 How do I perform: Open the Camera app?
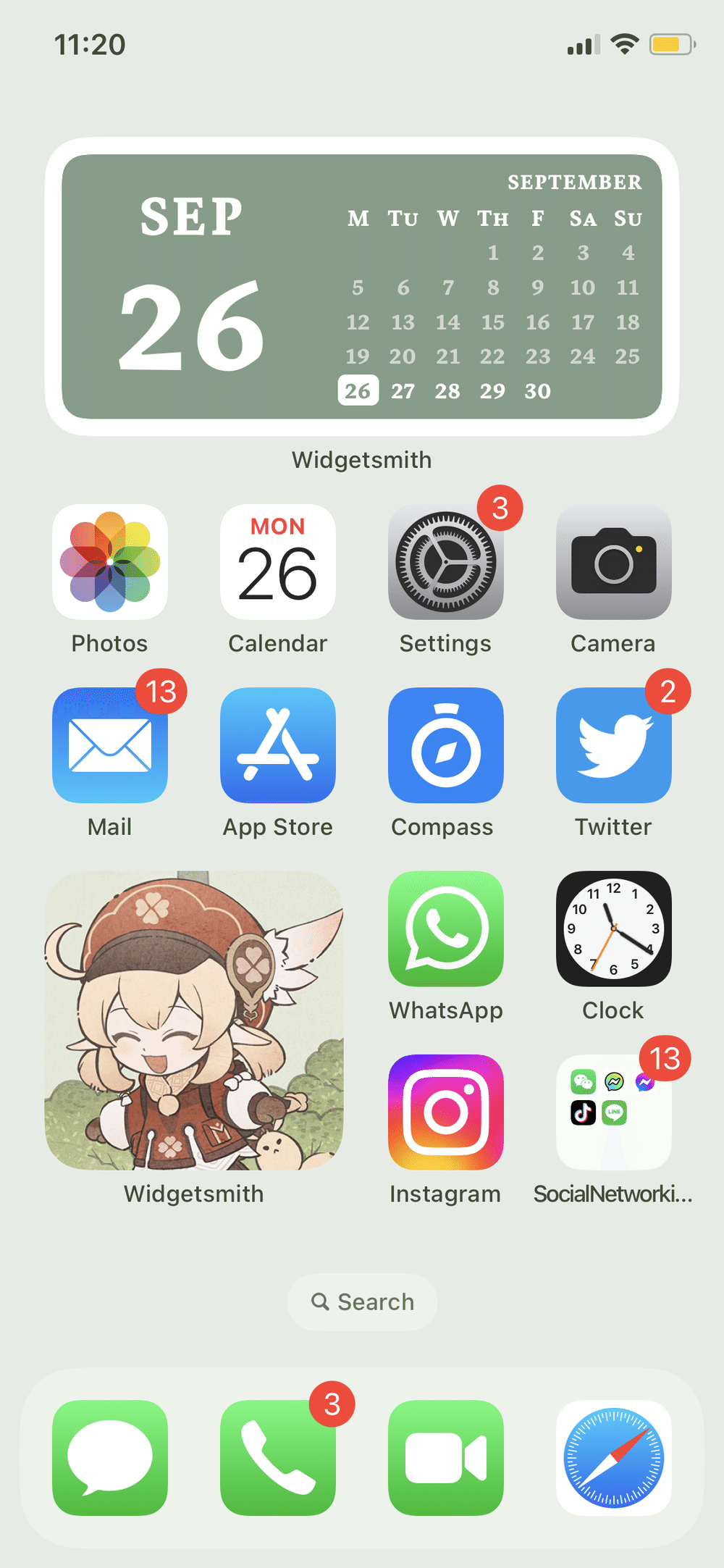pyautogui.click(x=613, y=563)
